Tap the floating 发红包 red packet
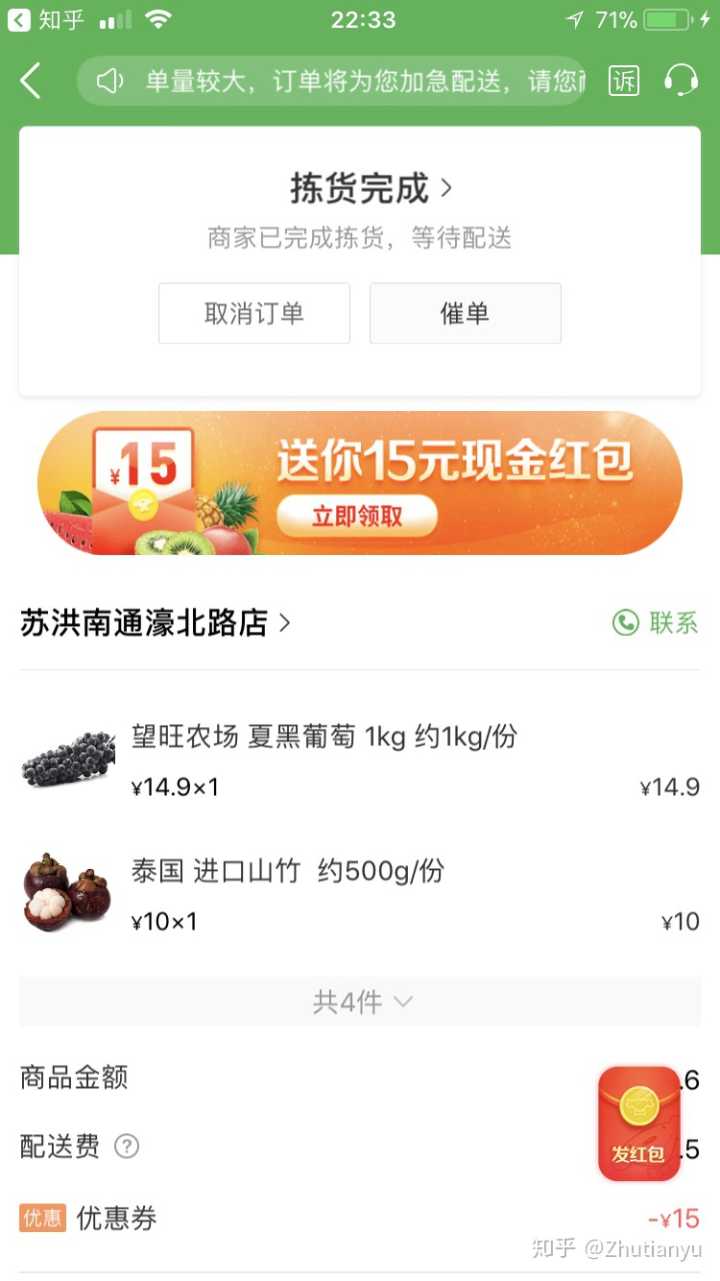Viewport: 720px width, 1281px height. tap(639, 1123)
